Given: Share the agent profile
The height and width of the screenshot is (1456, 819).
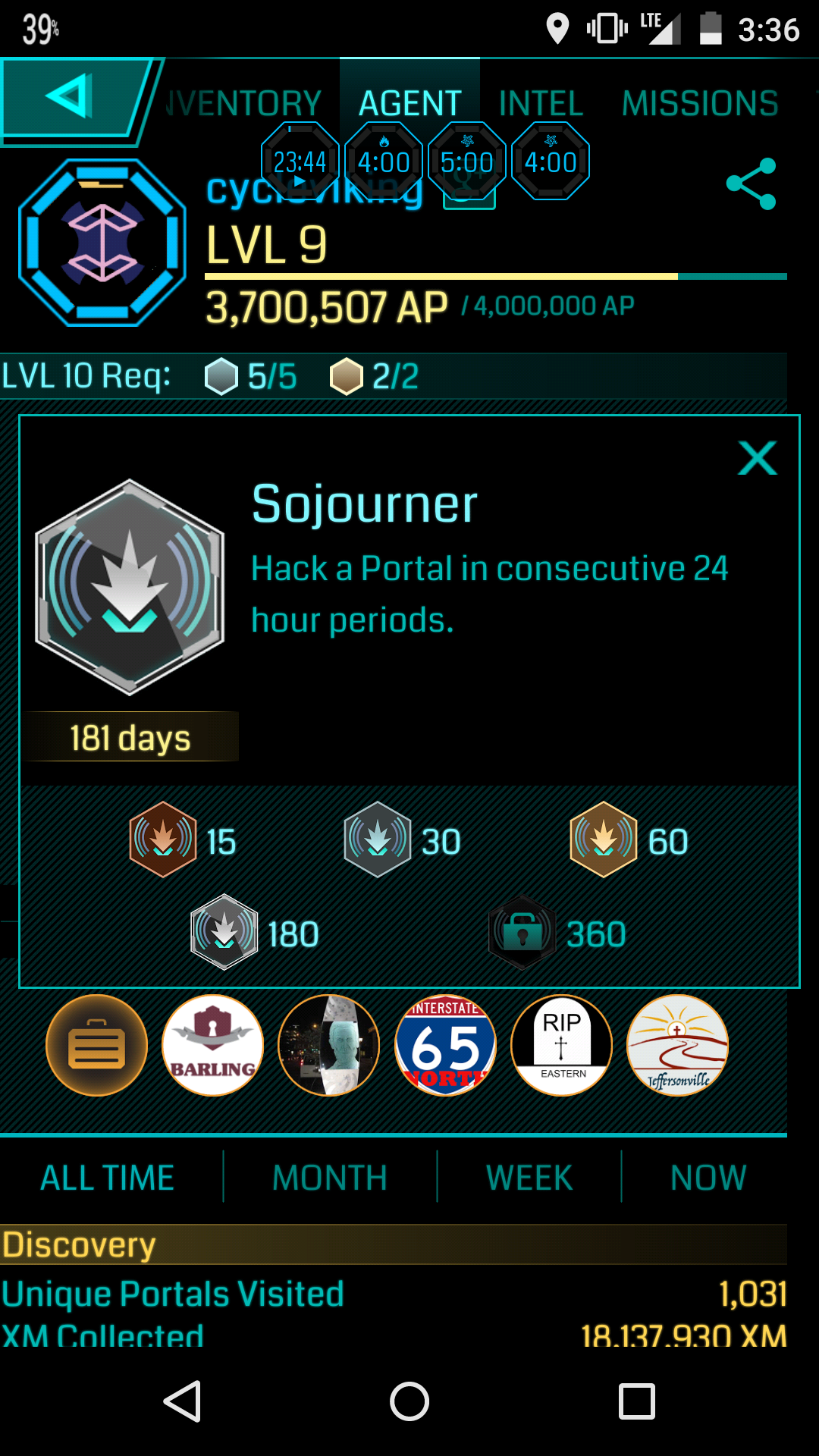Looking at the screenshot, I should [751, 184].
